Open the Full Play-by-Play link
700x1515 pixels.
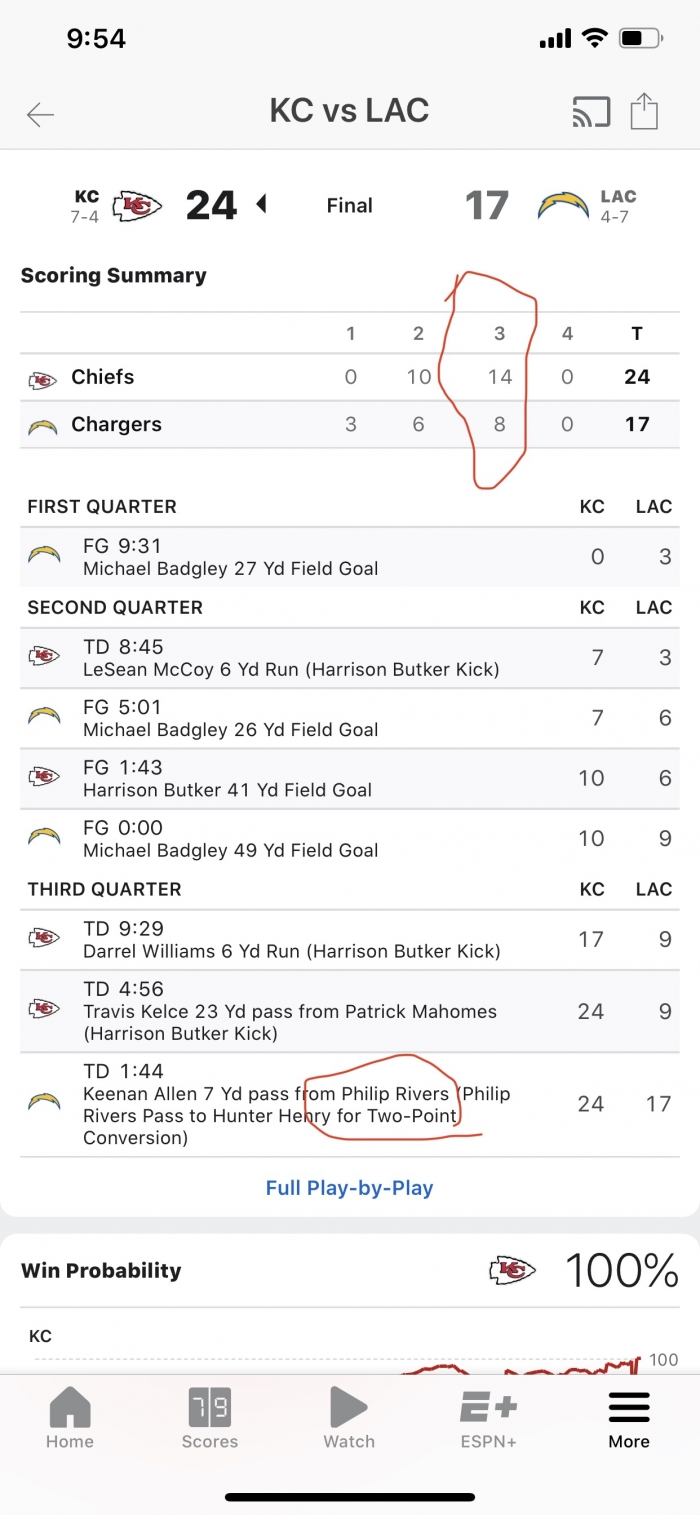point(349,1188)
